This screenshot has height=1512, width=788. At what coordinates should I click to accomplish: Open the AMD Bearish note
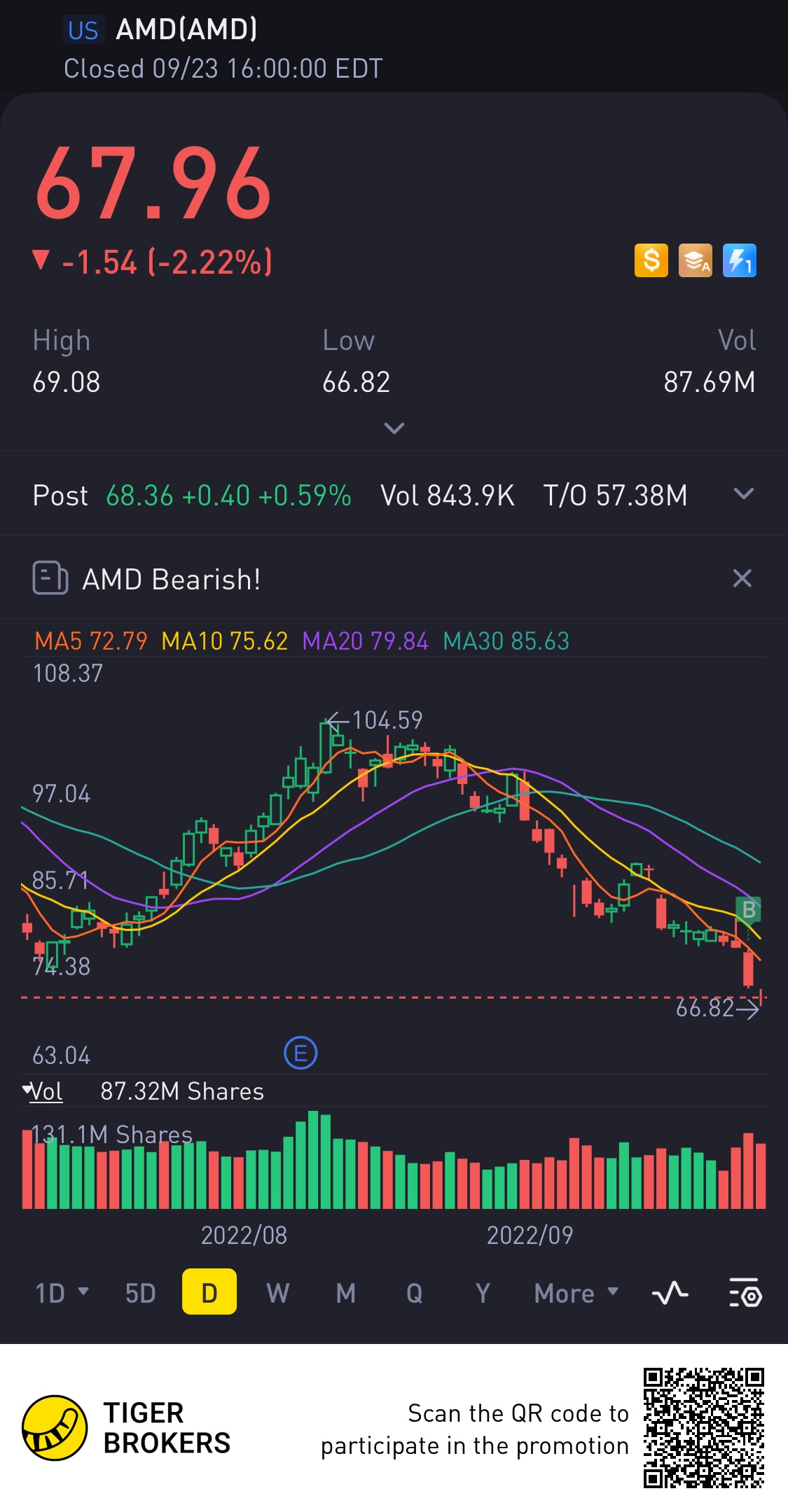point(171,579)
